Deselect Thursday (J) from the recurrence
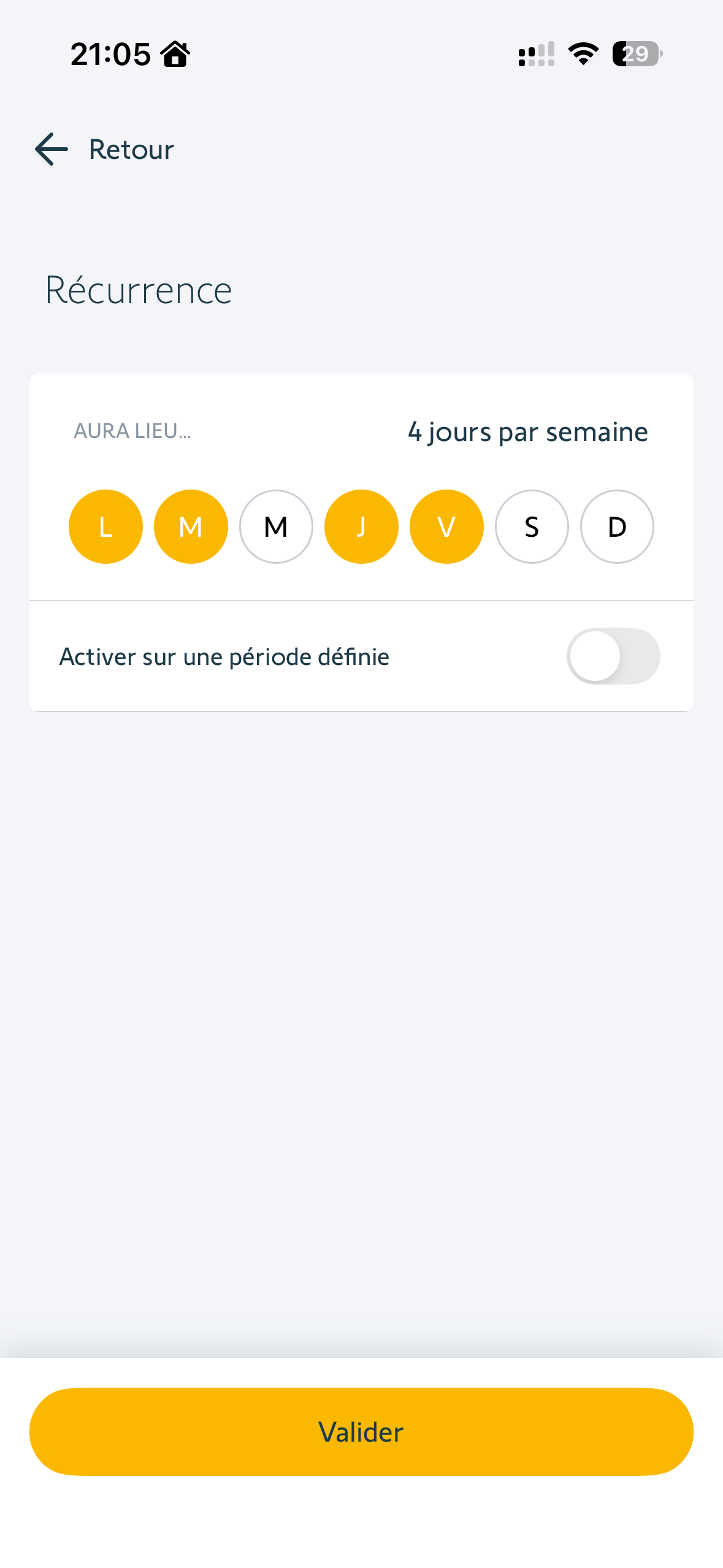 click(361, 526)
